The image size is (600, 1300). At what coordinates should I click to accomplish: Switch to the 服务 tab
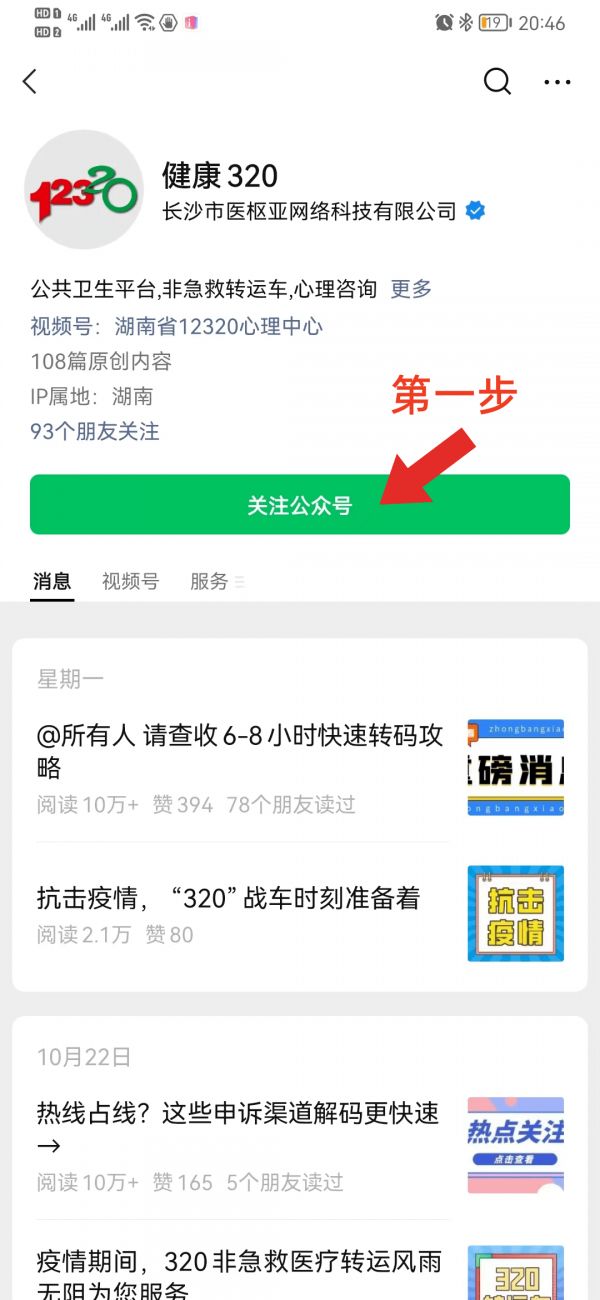(209, 581)
